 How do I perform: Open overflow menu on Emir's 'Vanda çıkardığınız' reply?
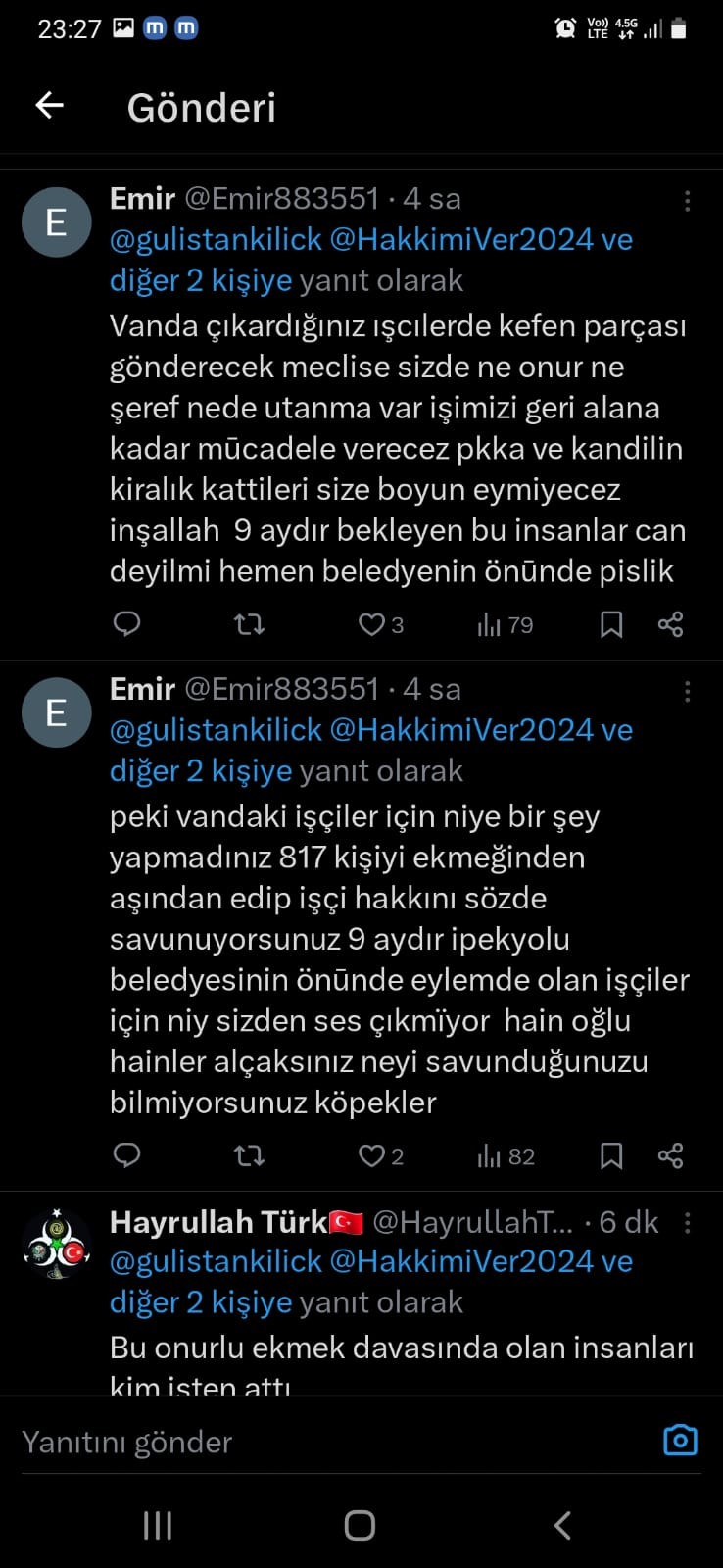[687, 201]
